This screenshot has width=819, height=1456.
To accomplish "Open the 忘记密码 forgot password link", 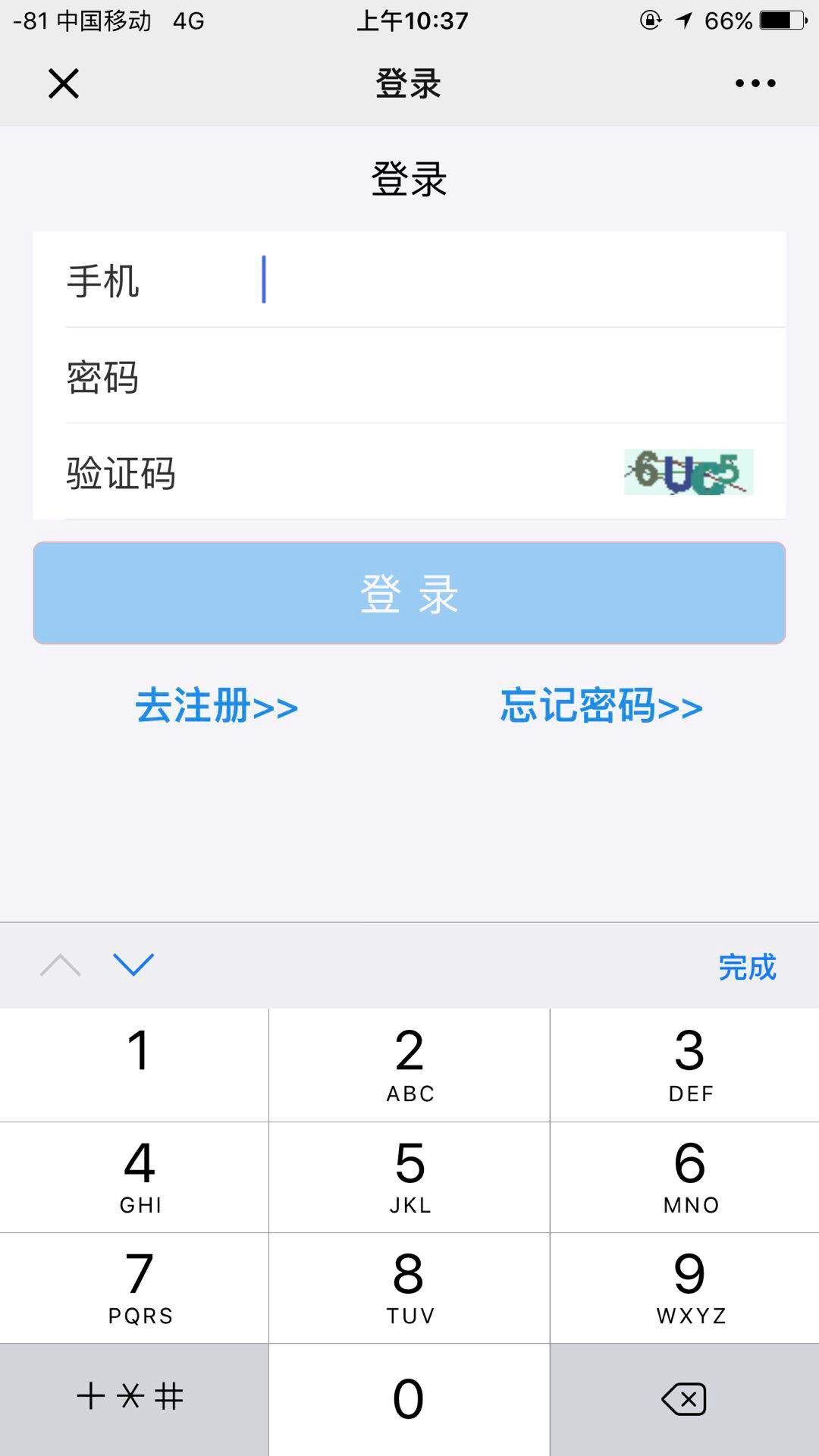I will (601, 706).
